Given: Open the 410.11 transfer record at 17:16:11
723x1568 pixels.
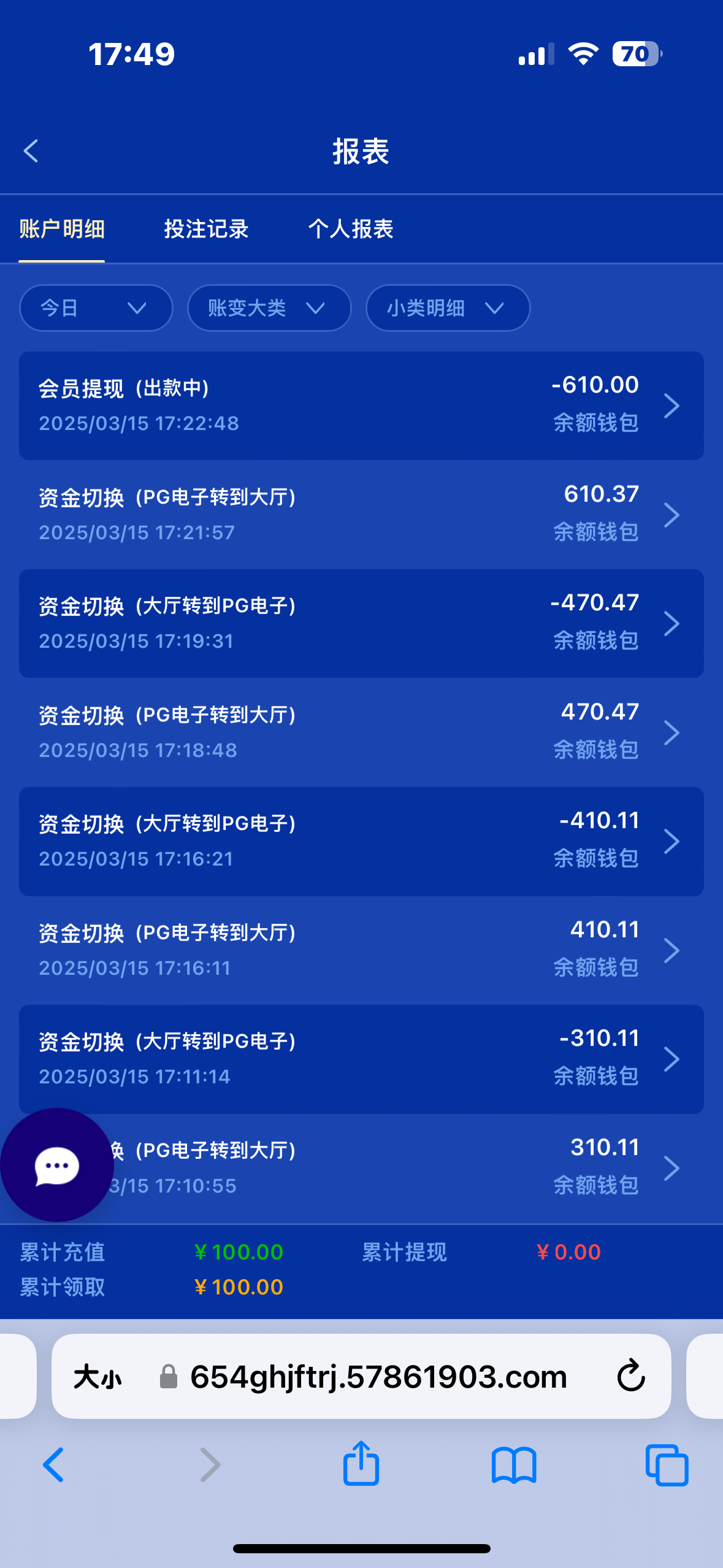Looking at the screenshot, I should pyautogui.click(x=361, y=950).
